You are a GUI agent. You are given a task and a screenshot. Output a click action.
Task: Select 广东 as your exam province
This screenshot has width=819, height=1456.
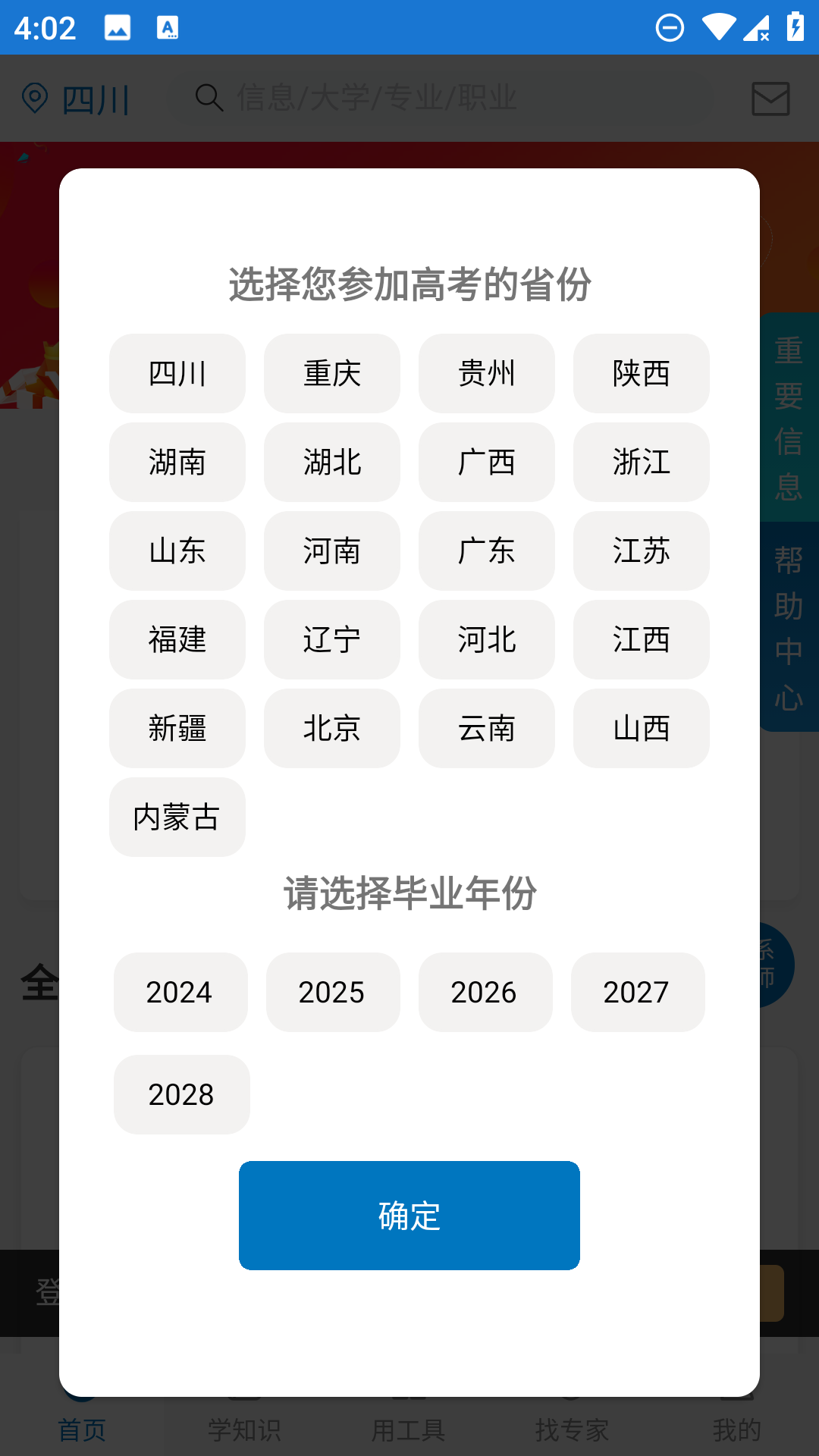486,551
